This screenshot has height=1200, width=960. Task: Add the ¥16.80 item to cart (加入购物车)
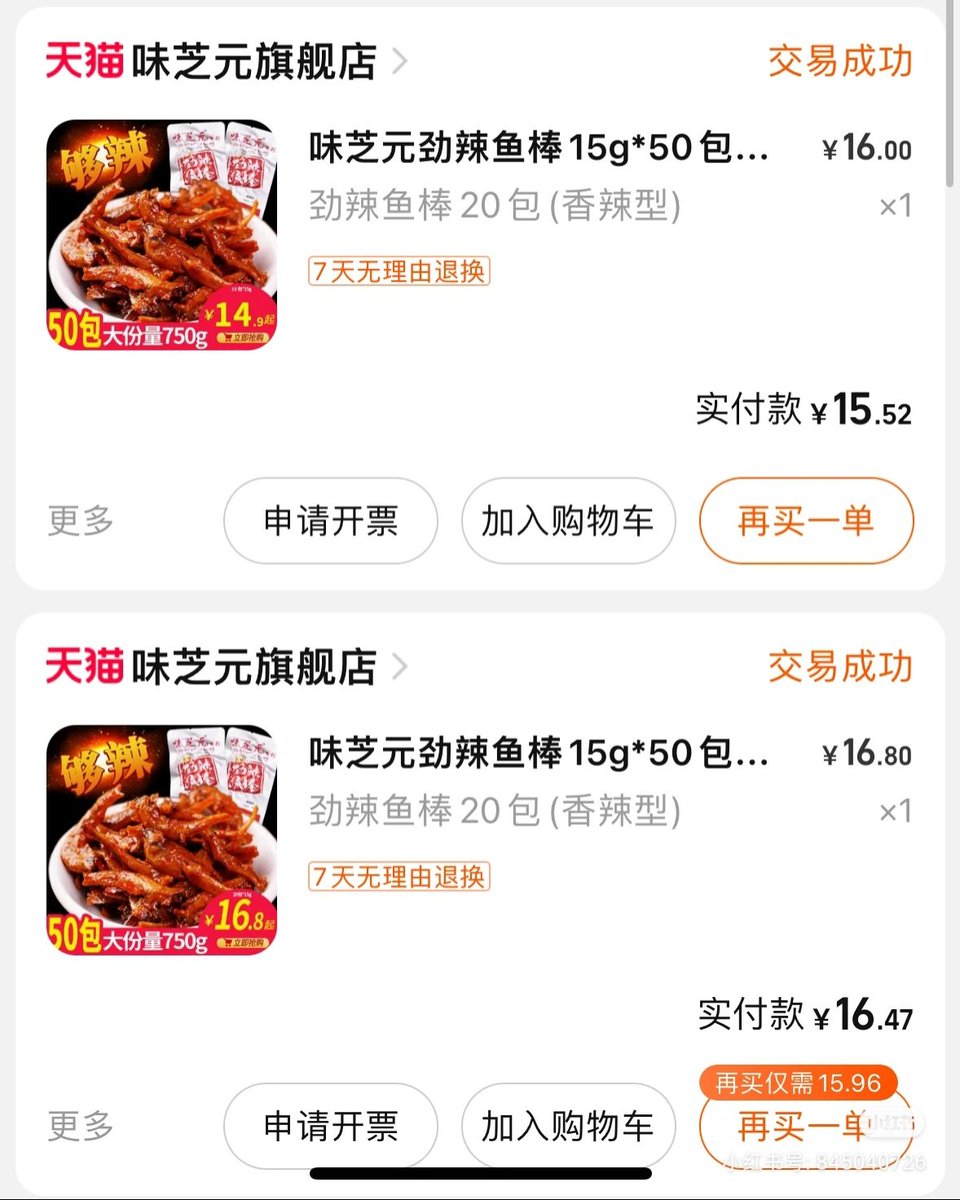[x=568, y=1126]
